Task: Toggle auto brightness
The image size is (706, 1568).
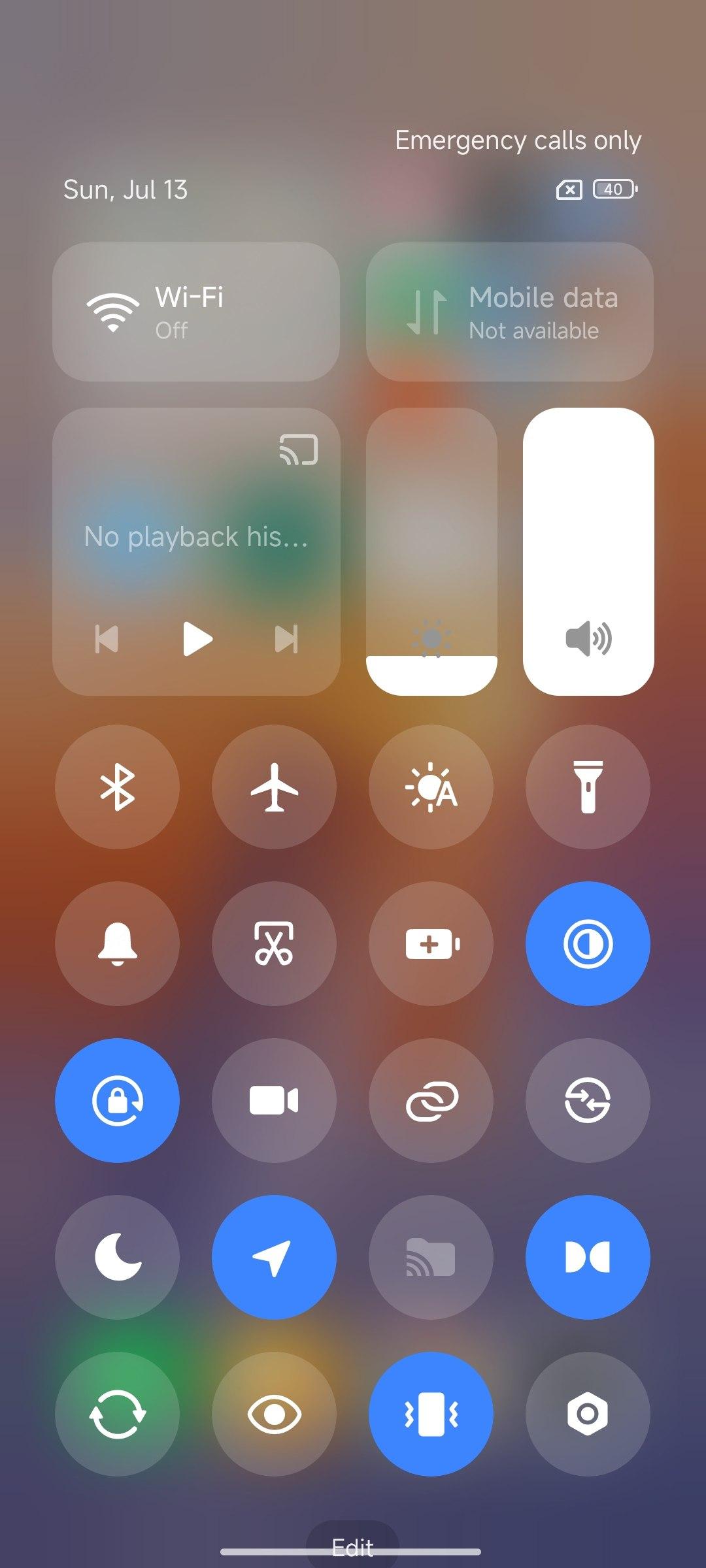Action: coord(431,787)
